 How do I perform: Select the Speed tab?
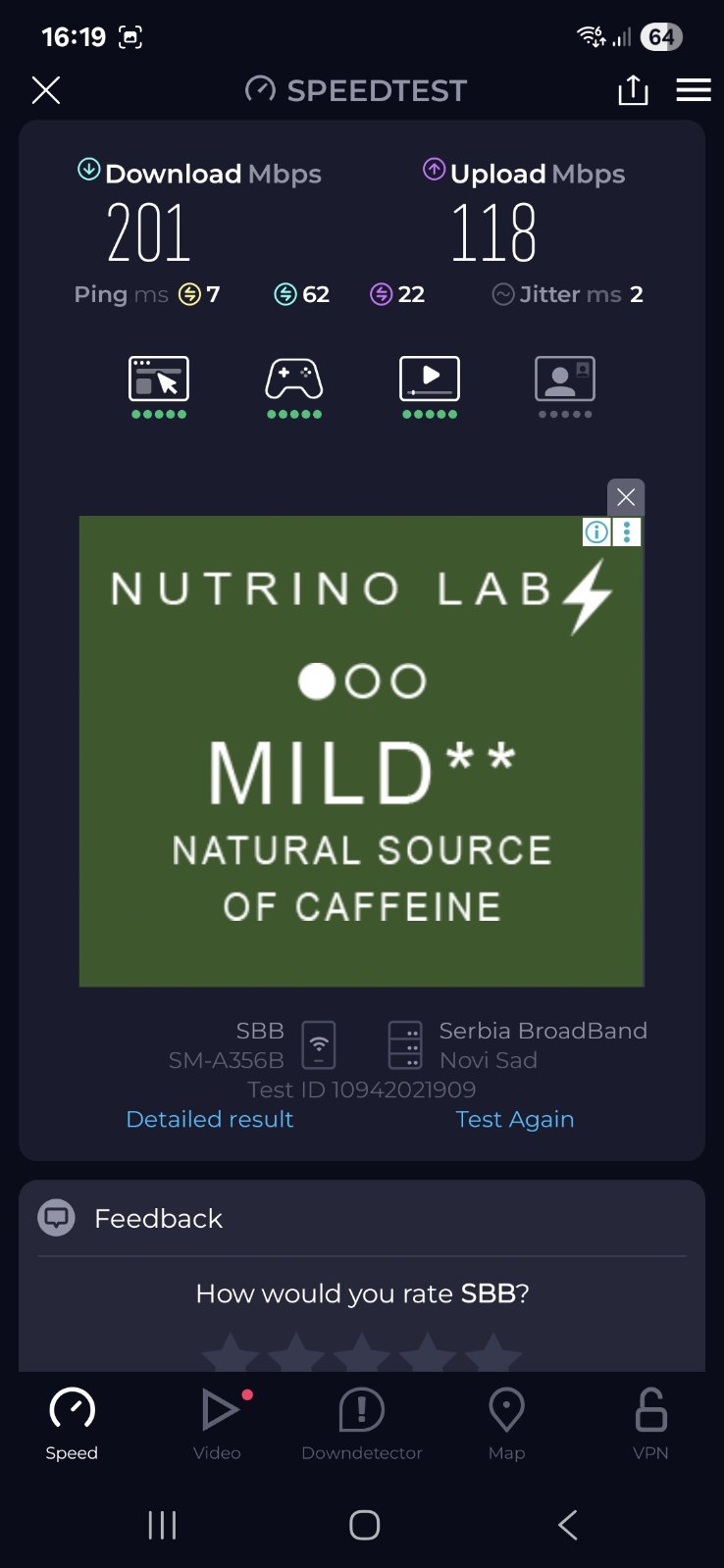click(x=72, y=1423)
